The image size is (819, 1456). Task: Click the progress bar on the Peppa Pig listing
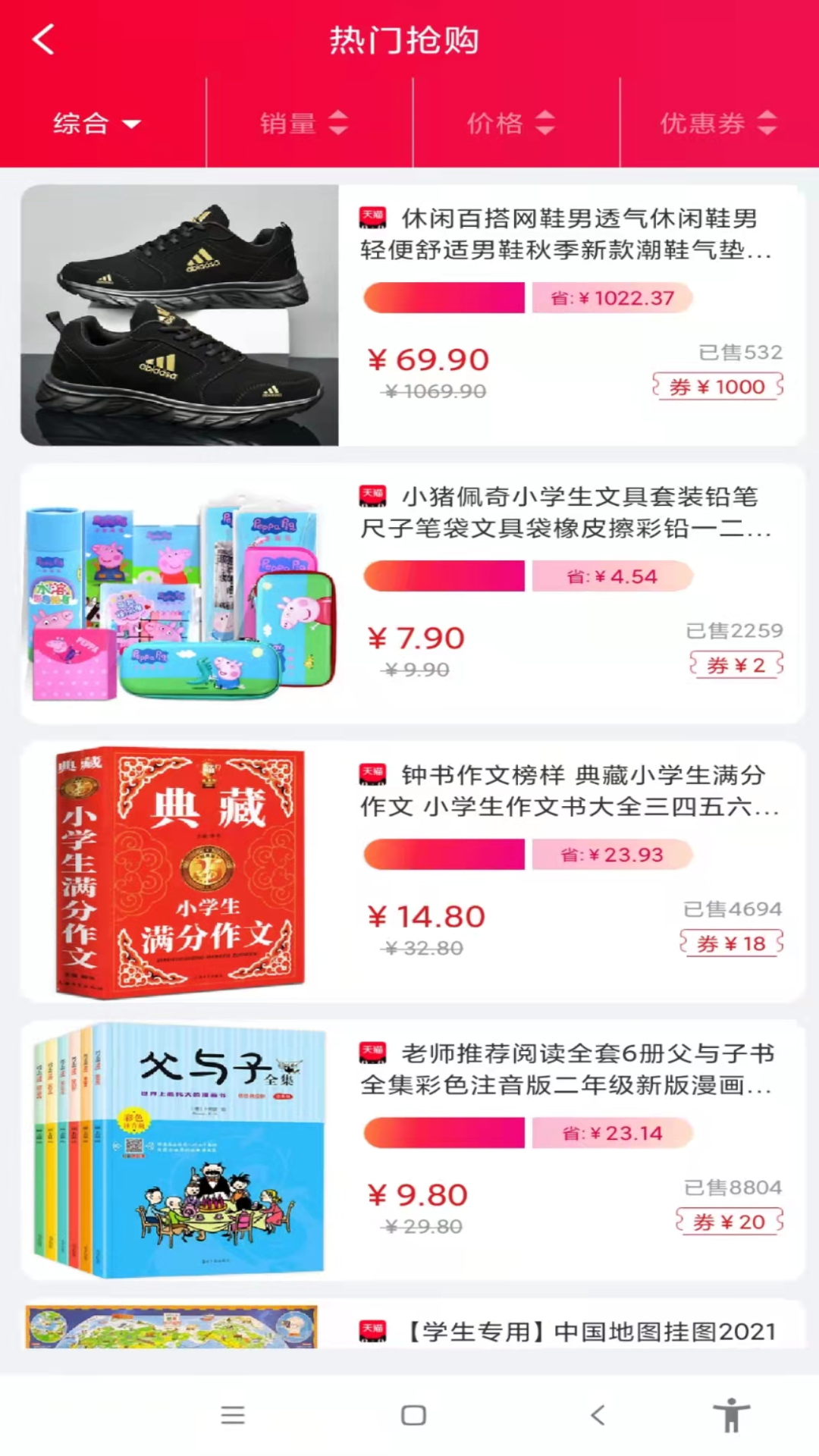[x=443, y=576]
